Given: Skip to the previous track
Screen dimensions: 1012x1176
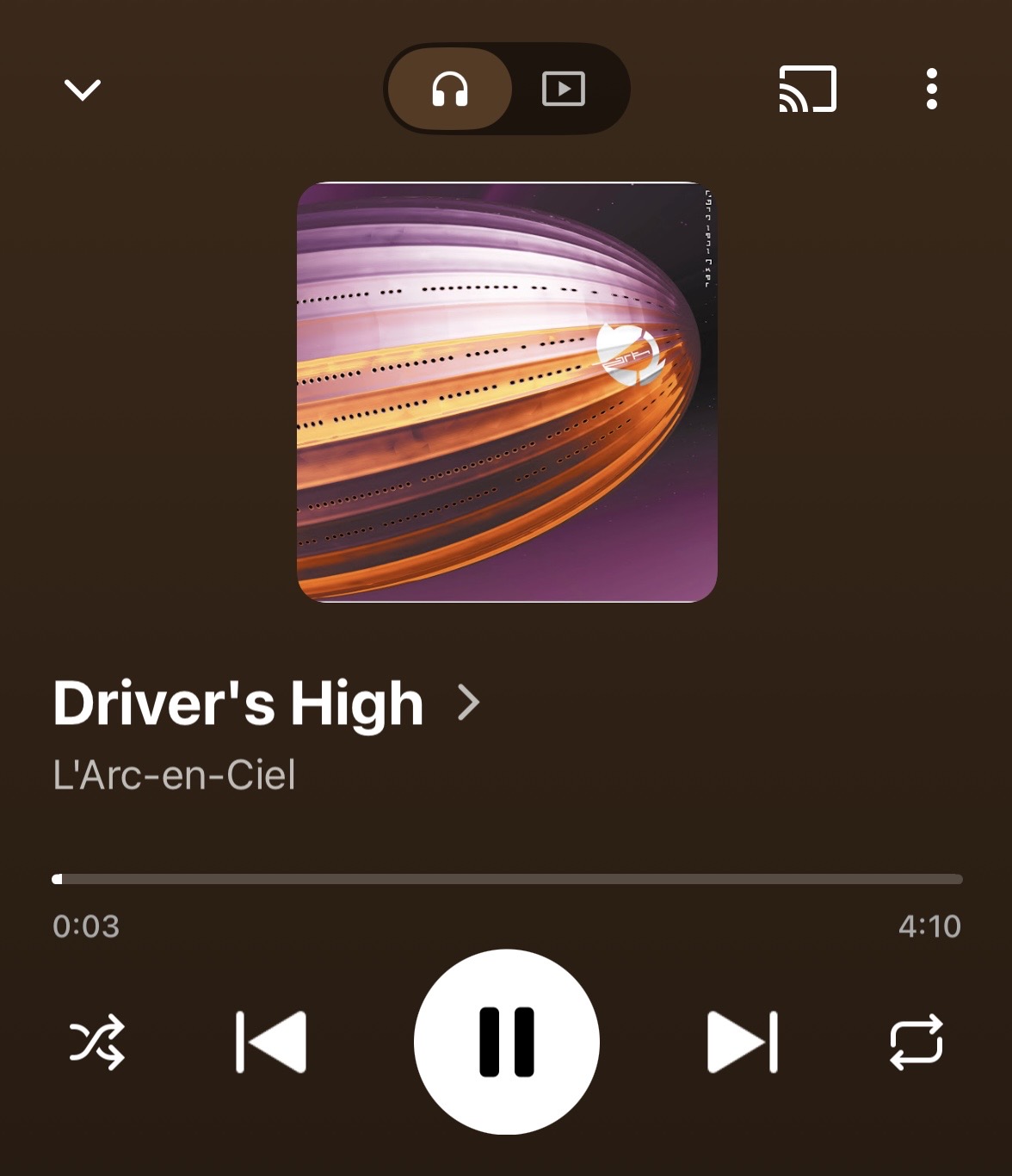Looking at the screenshot, I should coord(272,1042).
